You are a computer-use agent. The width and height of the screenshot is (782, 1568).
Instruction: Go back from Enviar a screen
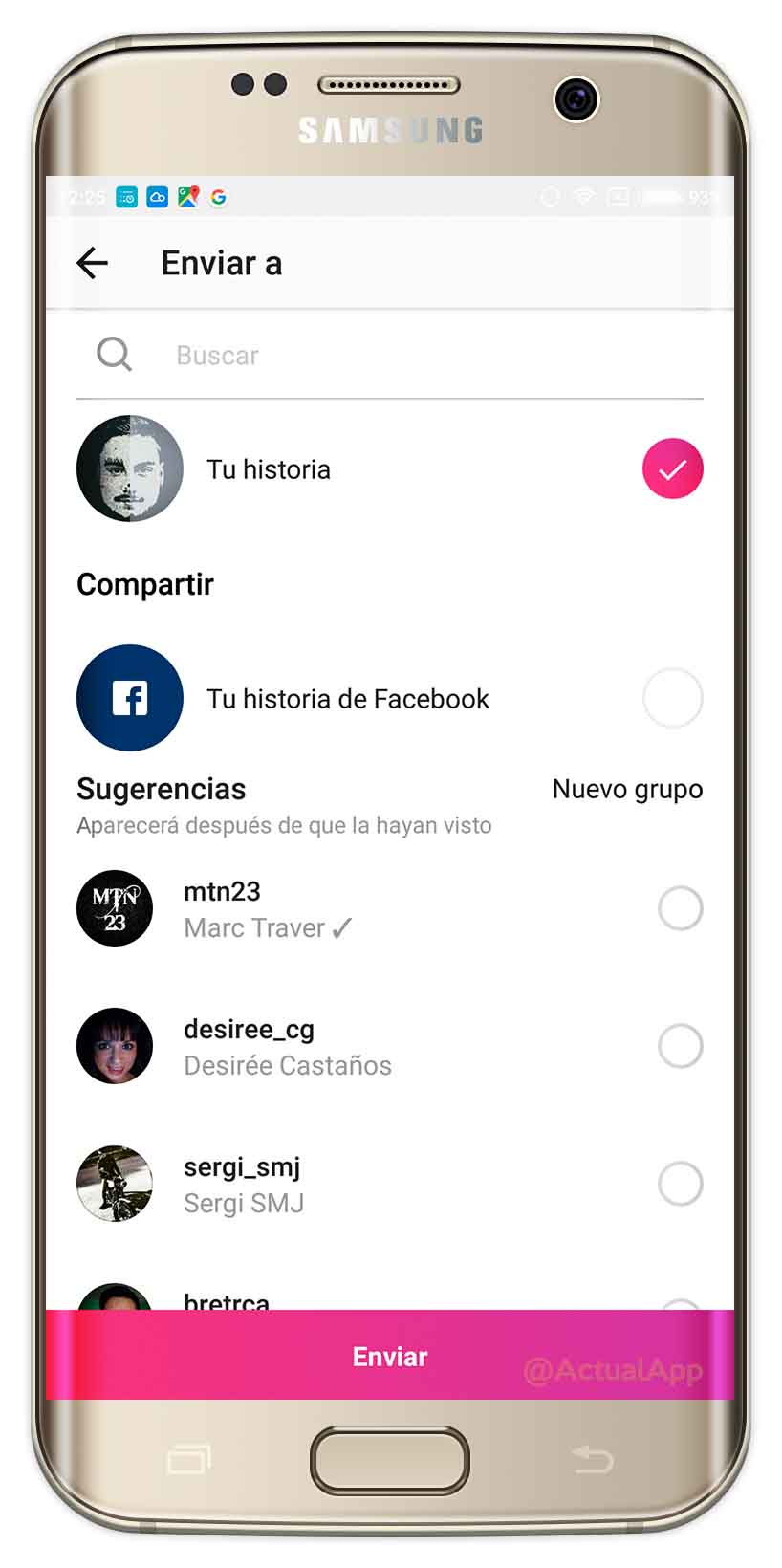point(93,263)
